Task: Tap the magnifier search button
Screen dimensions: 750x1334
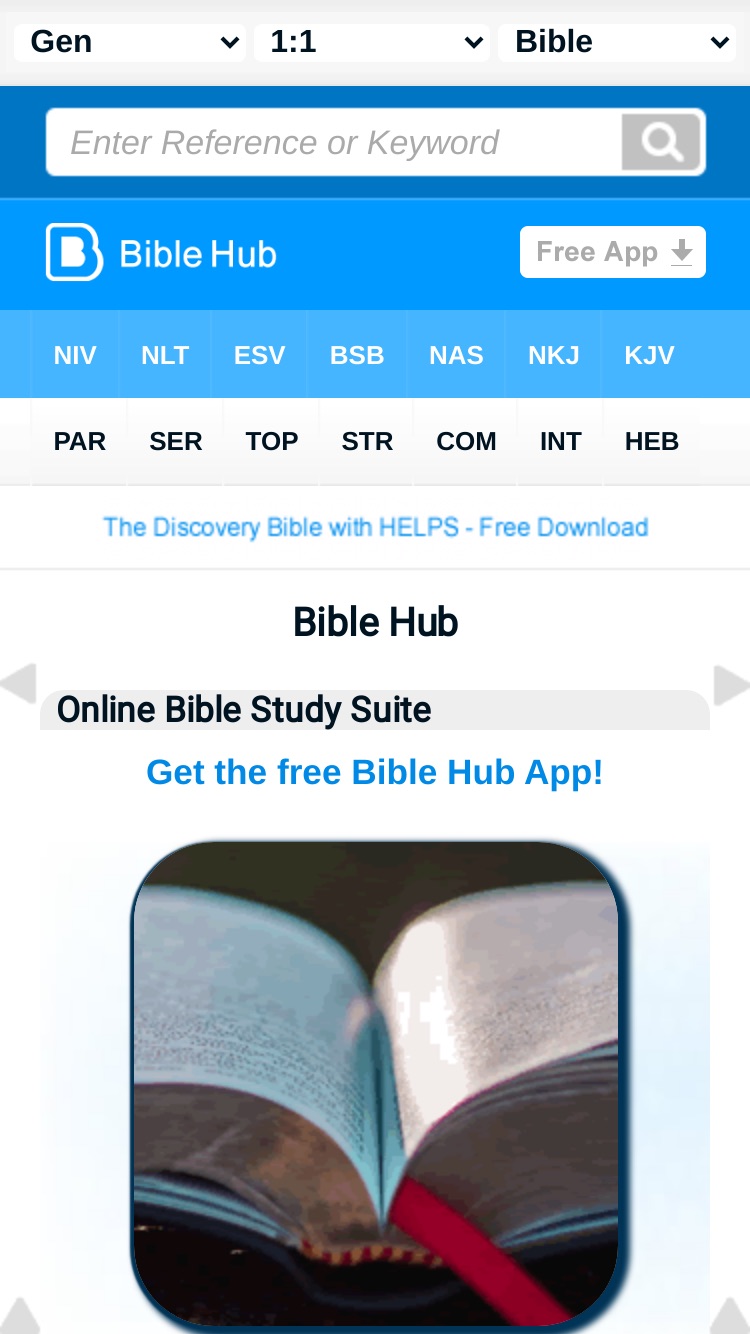Action: pyautogui.click(x=662, y=142)
